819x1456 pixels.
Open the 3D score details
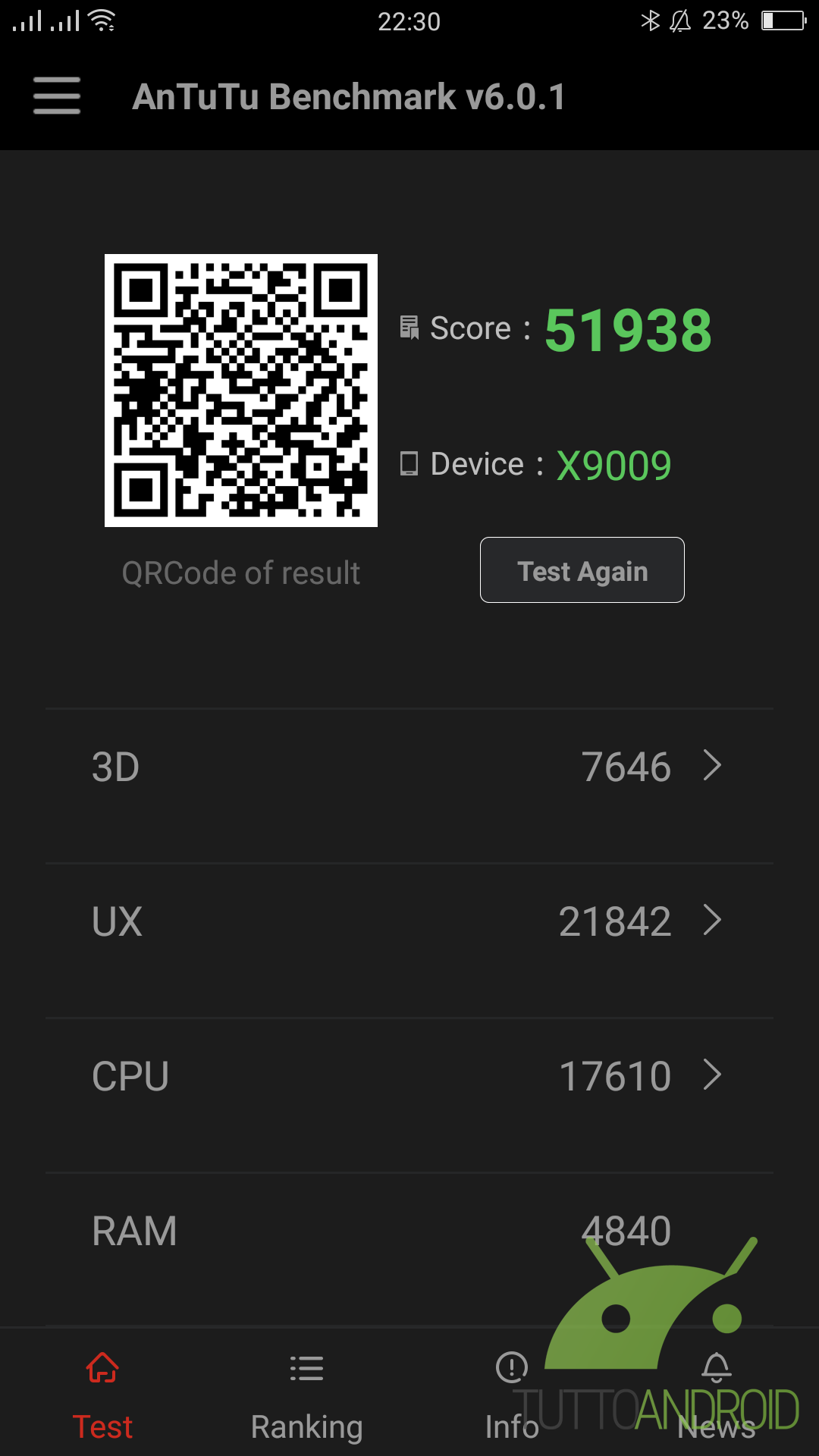409,767
